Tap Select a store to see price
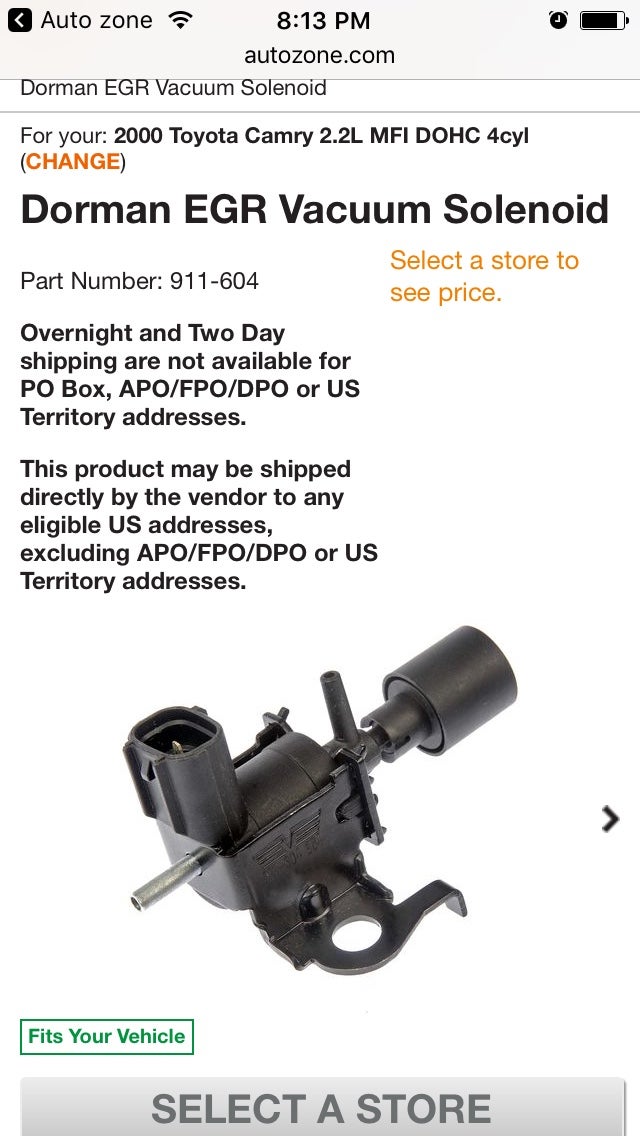The image size is (640, 1136). (x=484, y=276)
